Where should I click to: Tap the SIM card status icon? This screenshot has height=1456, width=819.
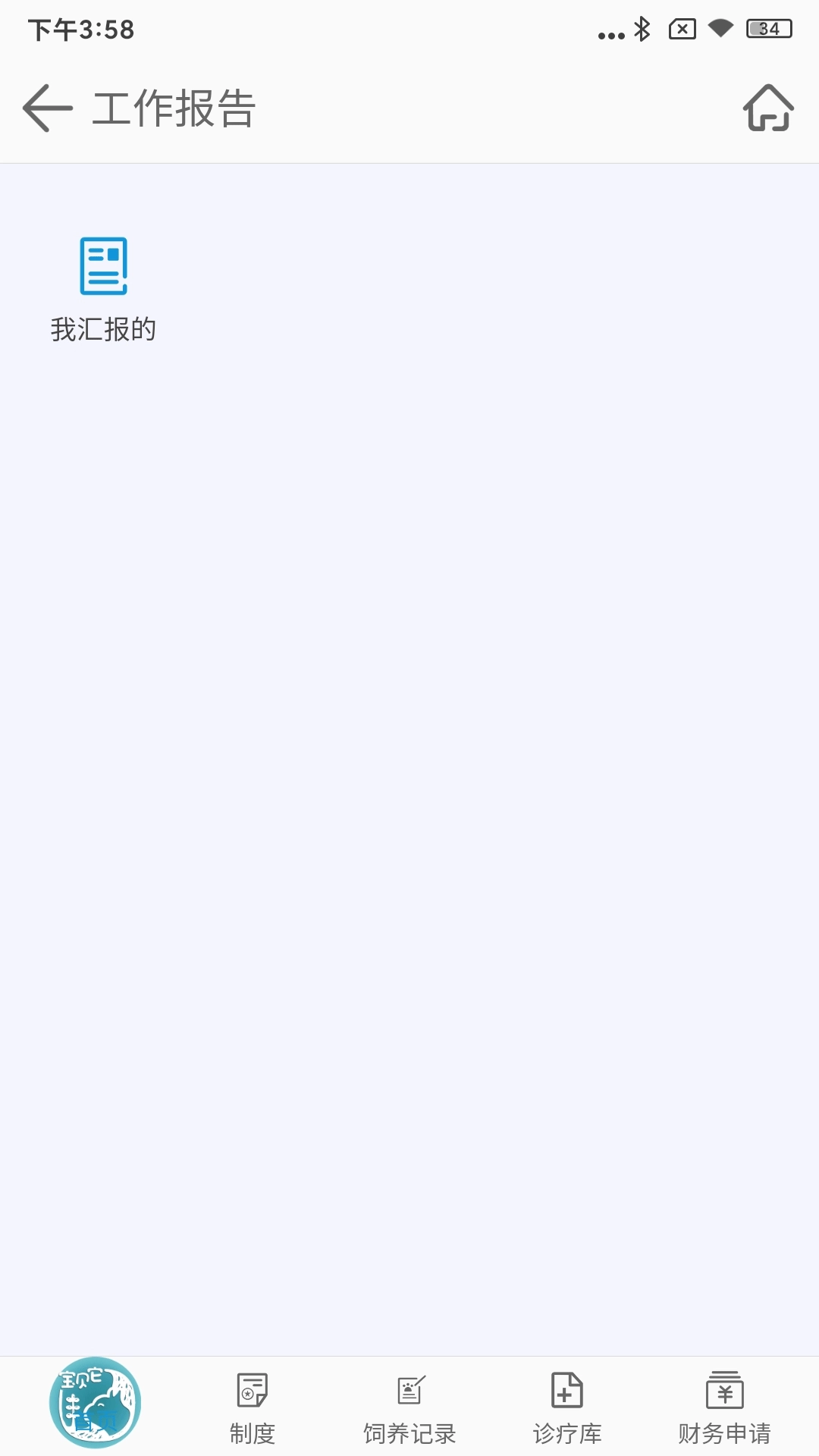682,29
